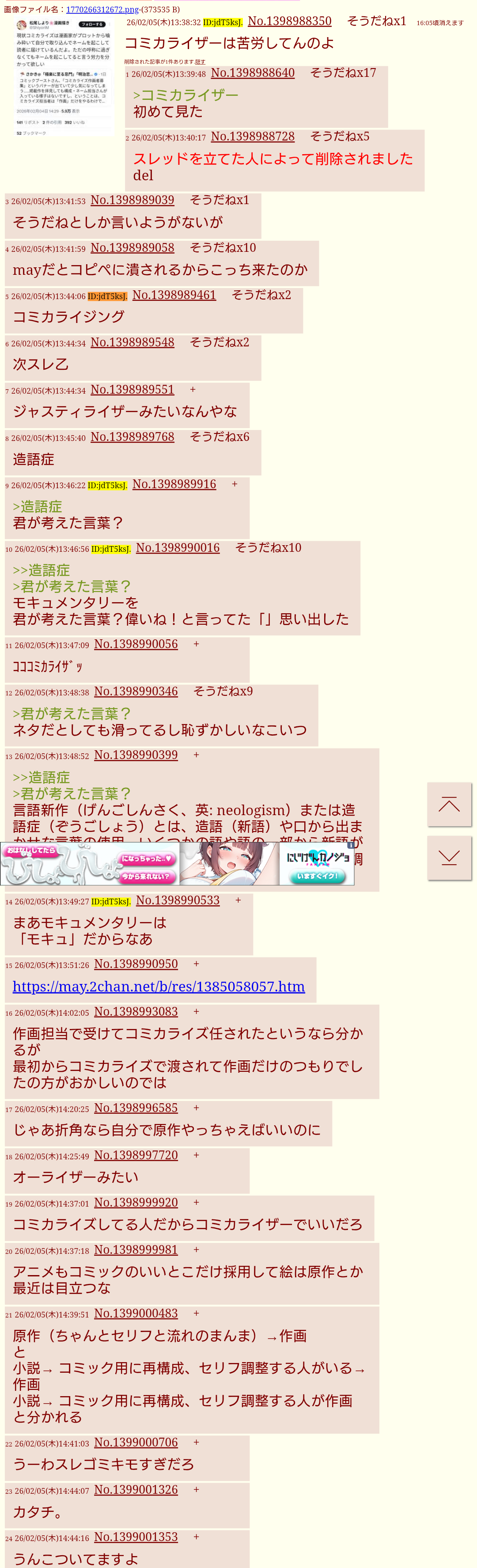Tap post number No.1398988350
The image size is (477, 1568).
(290, 21)
